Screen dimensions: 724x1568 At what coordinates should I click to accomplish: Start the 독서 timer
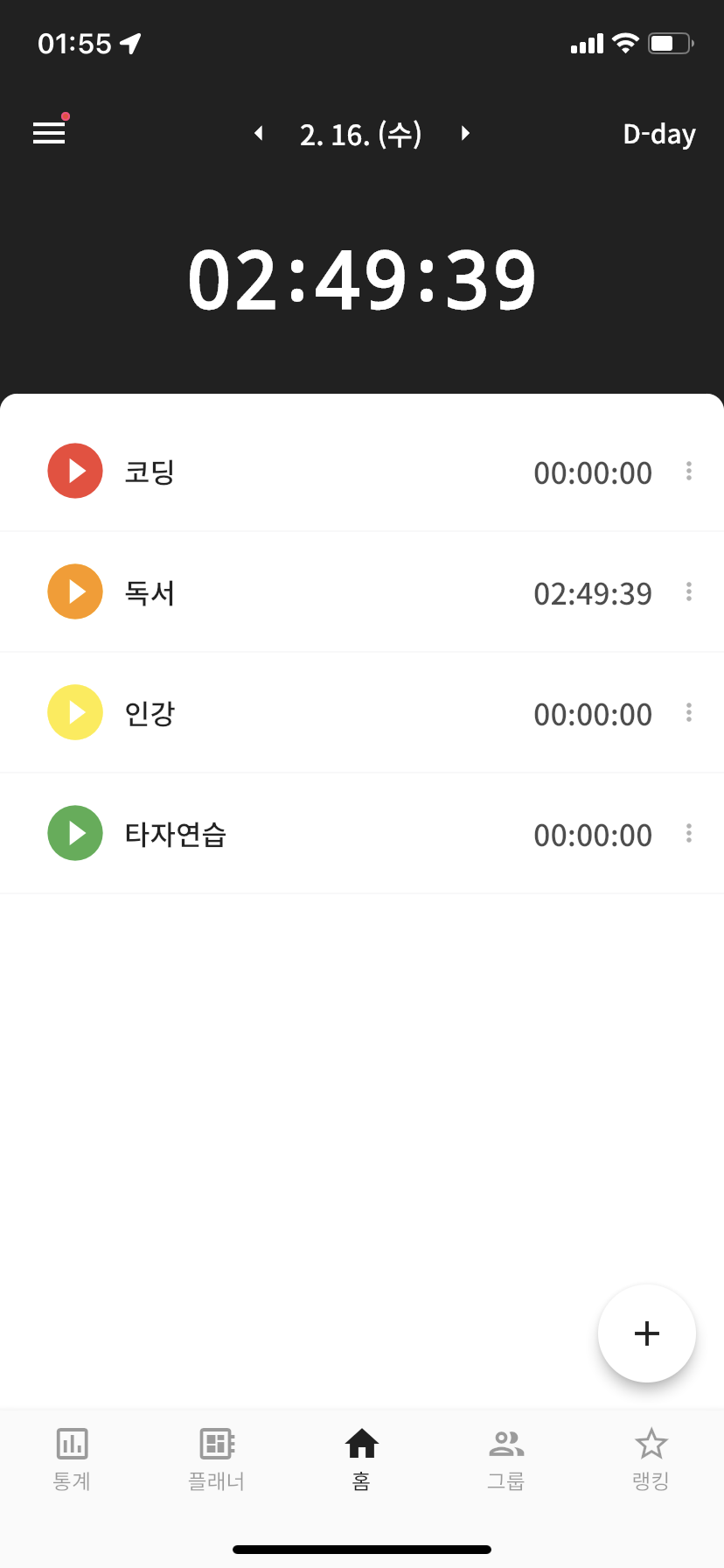tap(75, 591)
